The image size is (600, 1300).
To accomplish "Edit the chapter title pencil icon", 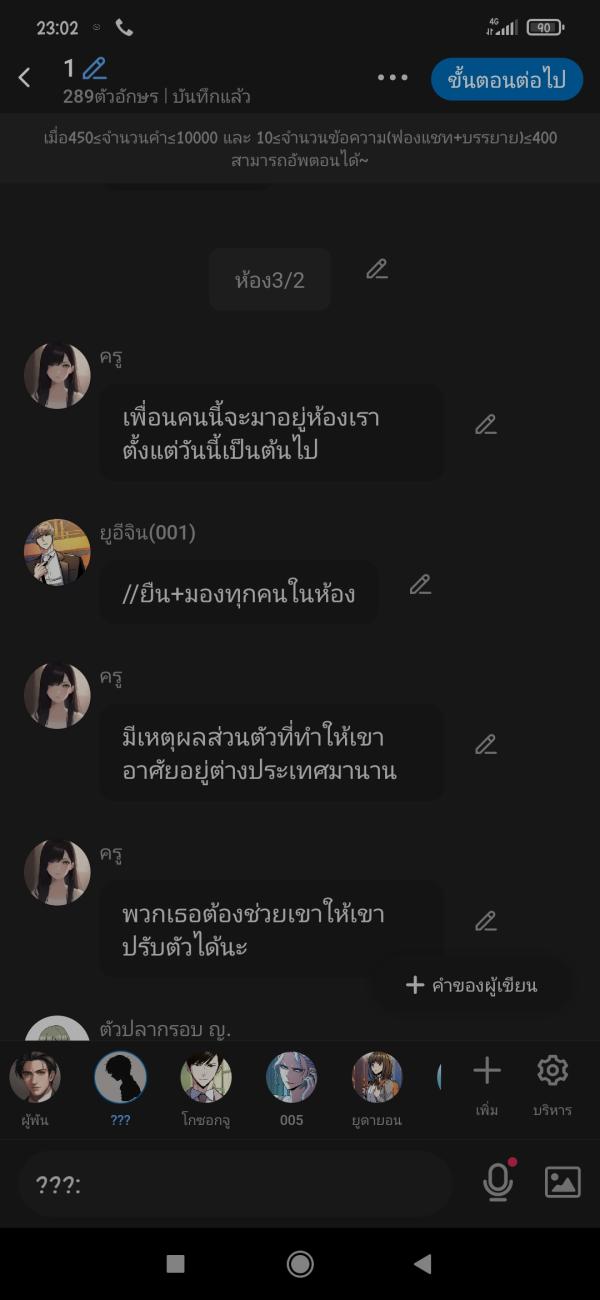I will pos(94,68).
